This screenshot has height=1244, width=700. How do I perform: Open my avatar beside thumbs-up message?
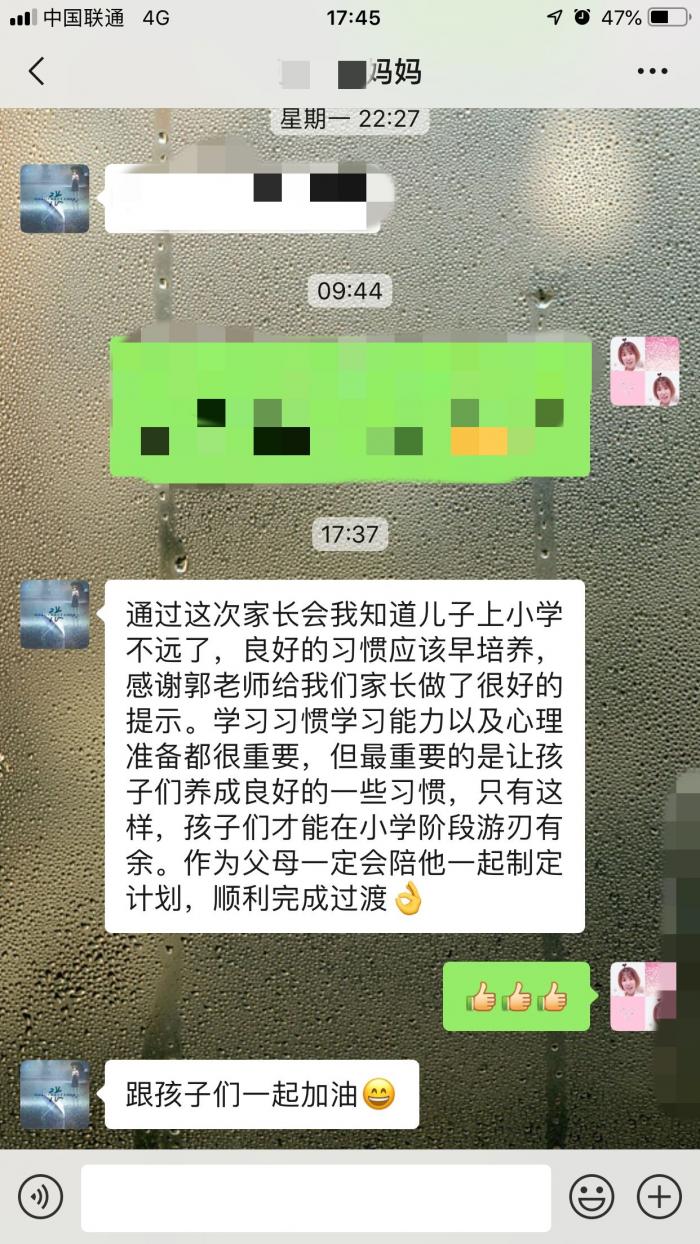pos(643,996)
